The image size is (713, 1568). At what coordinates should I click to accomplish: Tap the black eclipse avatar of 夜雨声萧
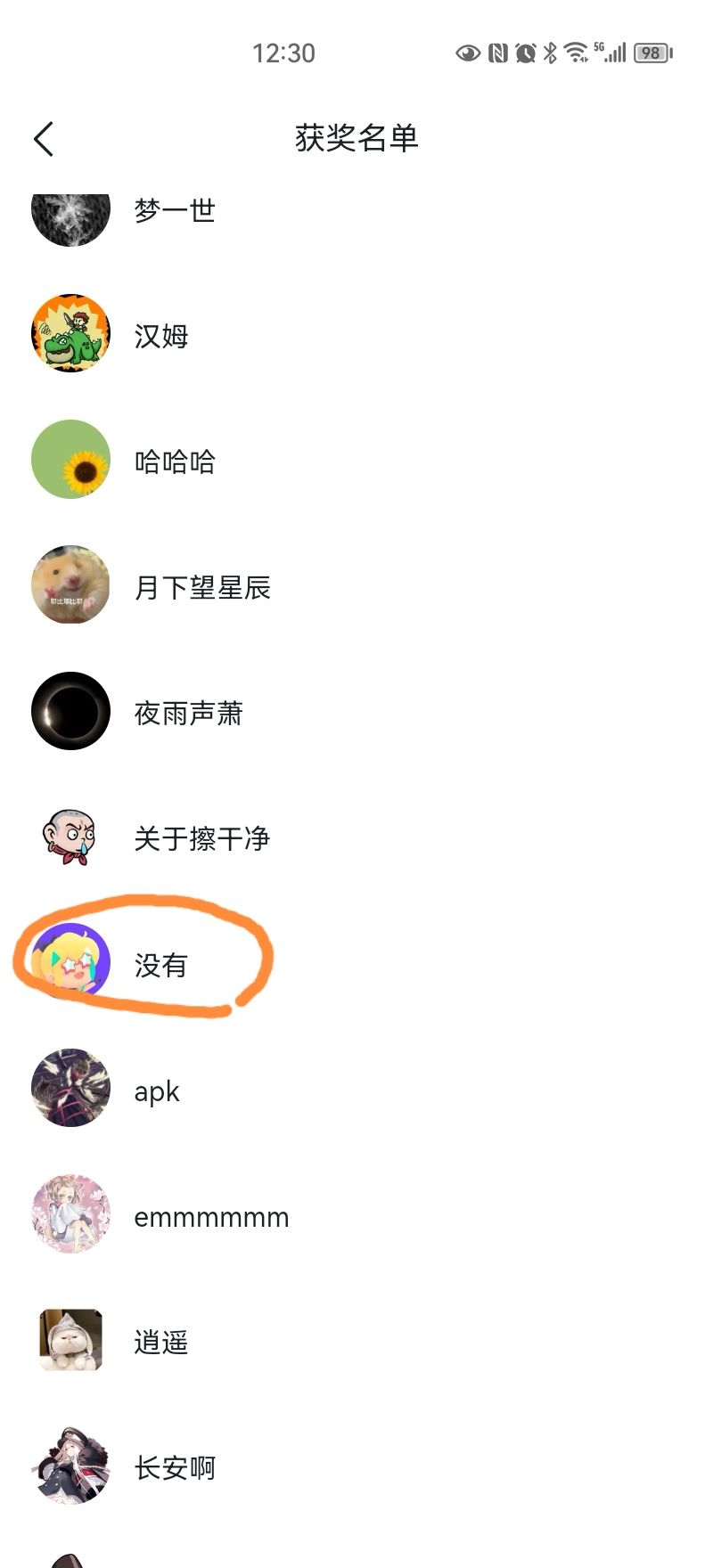point(70,712)
